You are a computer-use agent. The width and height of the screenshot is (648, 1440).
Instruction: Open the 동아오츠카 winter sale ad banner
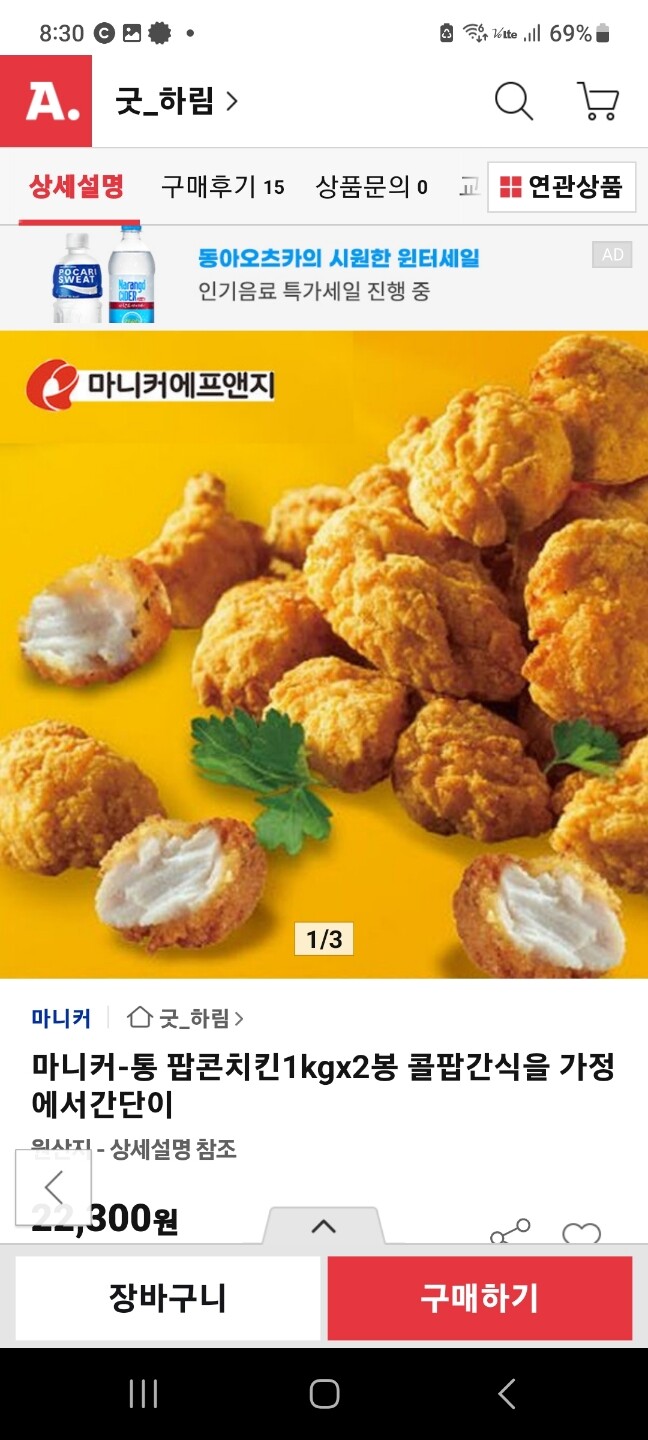pyautogui.click(x=324, y=274)
